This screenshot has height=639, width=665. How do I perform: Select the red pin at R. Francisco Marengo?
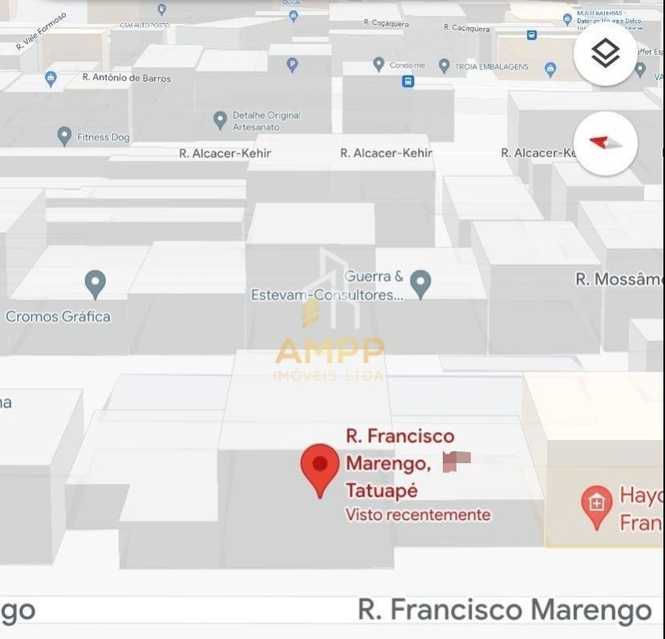coord(320,468)
